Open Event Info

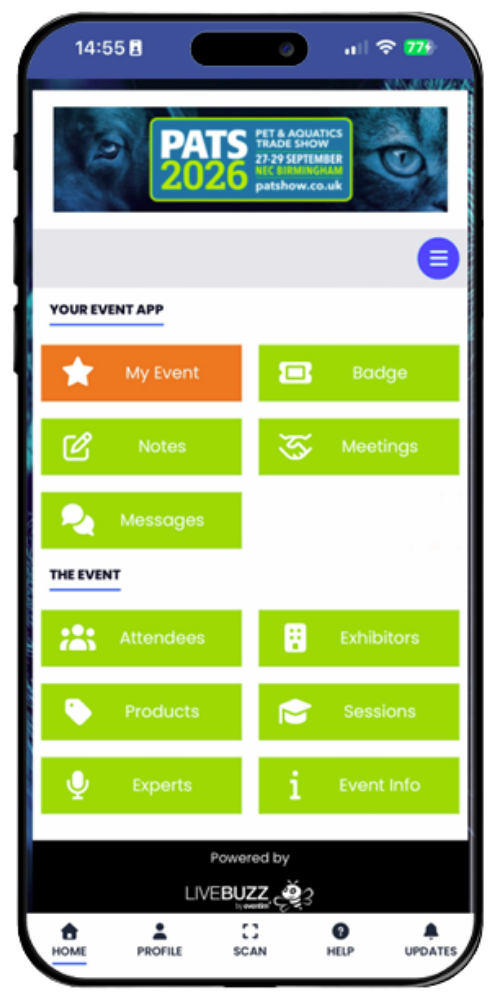[359, 785]
